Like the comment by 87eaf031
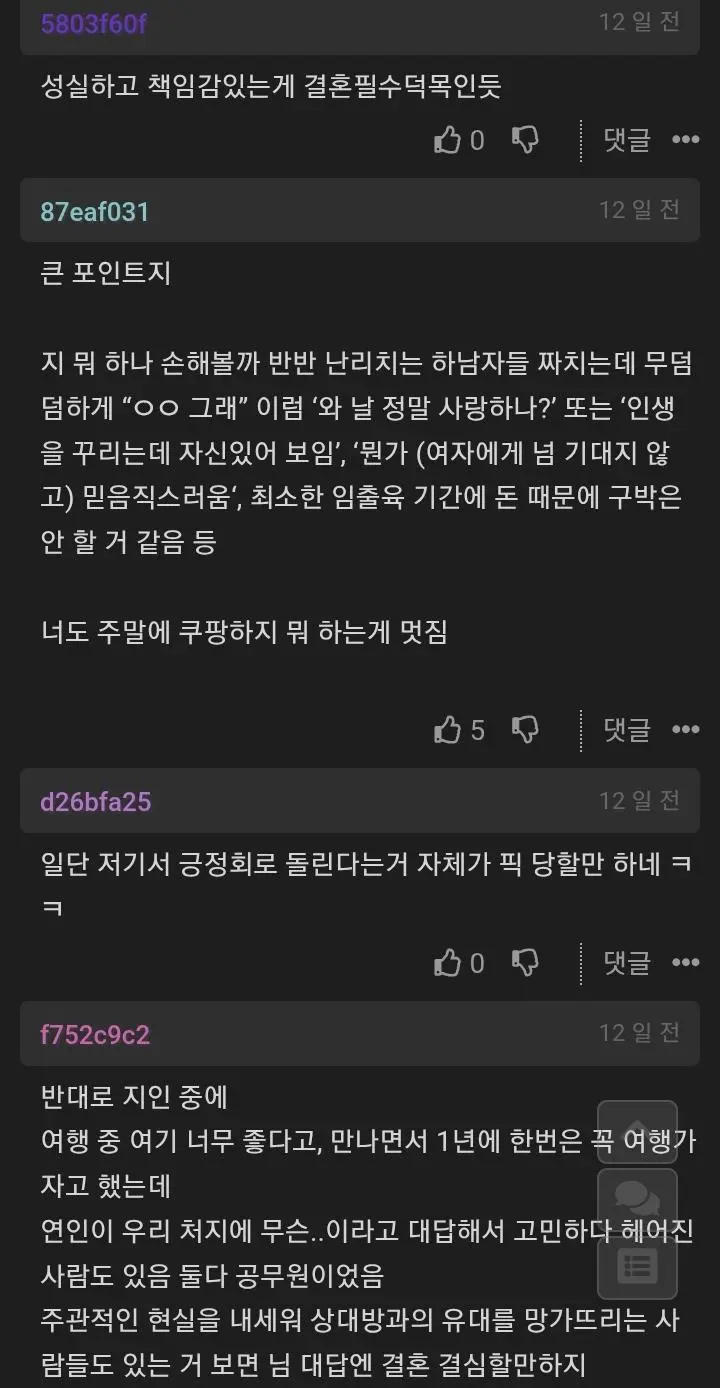Screen dimensions: 720x1388 (x=447, y=731)
